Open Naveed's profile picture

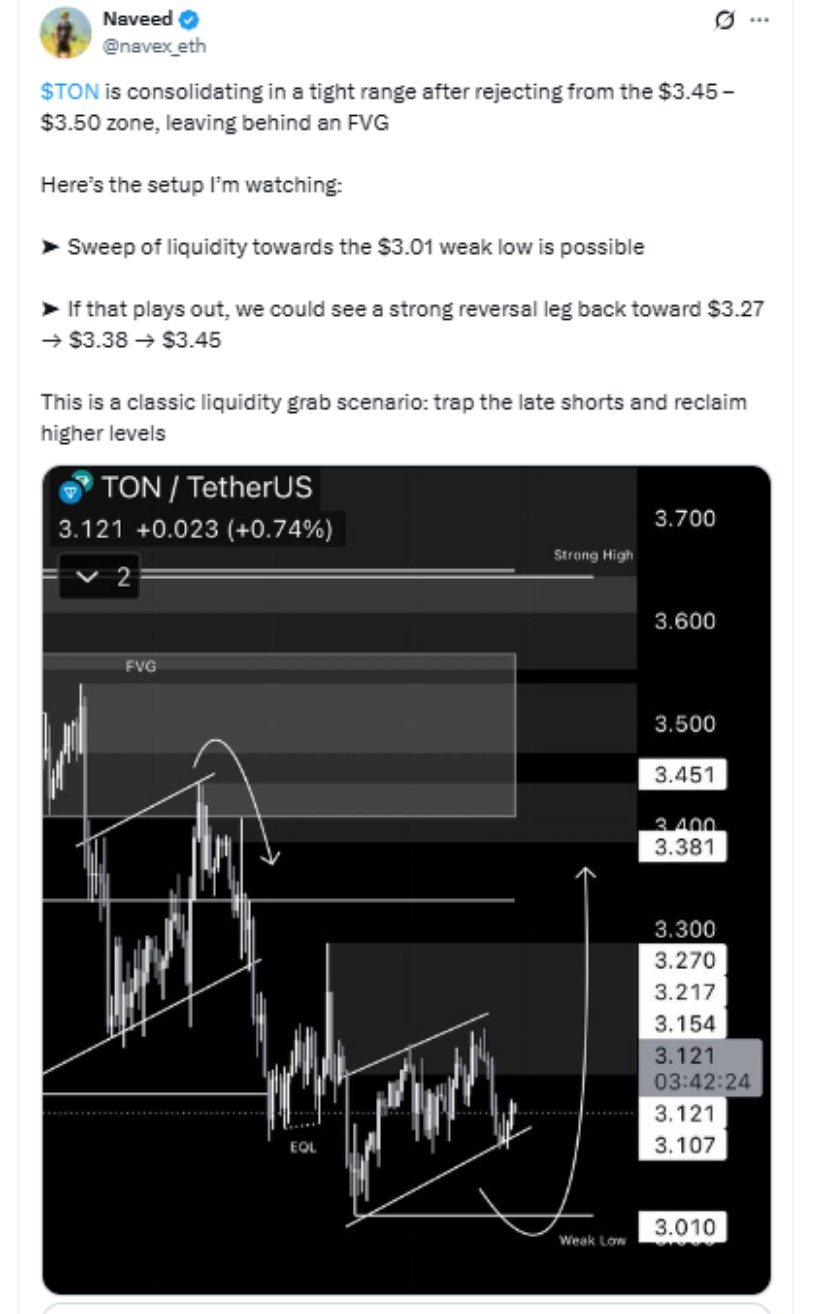[65, 32]
